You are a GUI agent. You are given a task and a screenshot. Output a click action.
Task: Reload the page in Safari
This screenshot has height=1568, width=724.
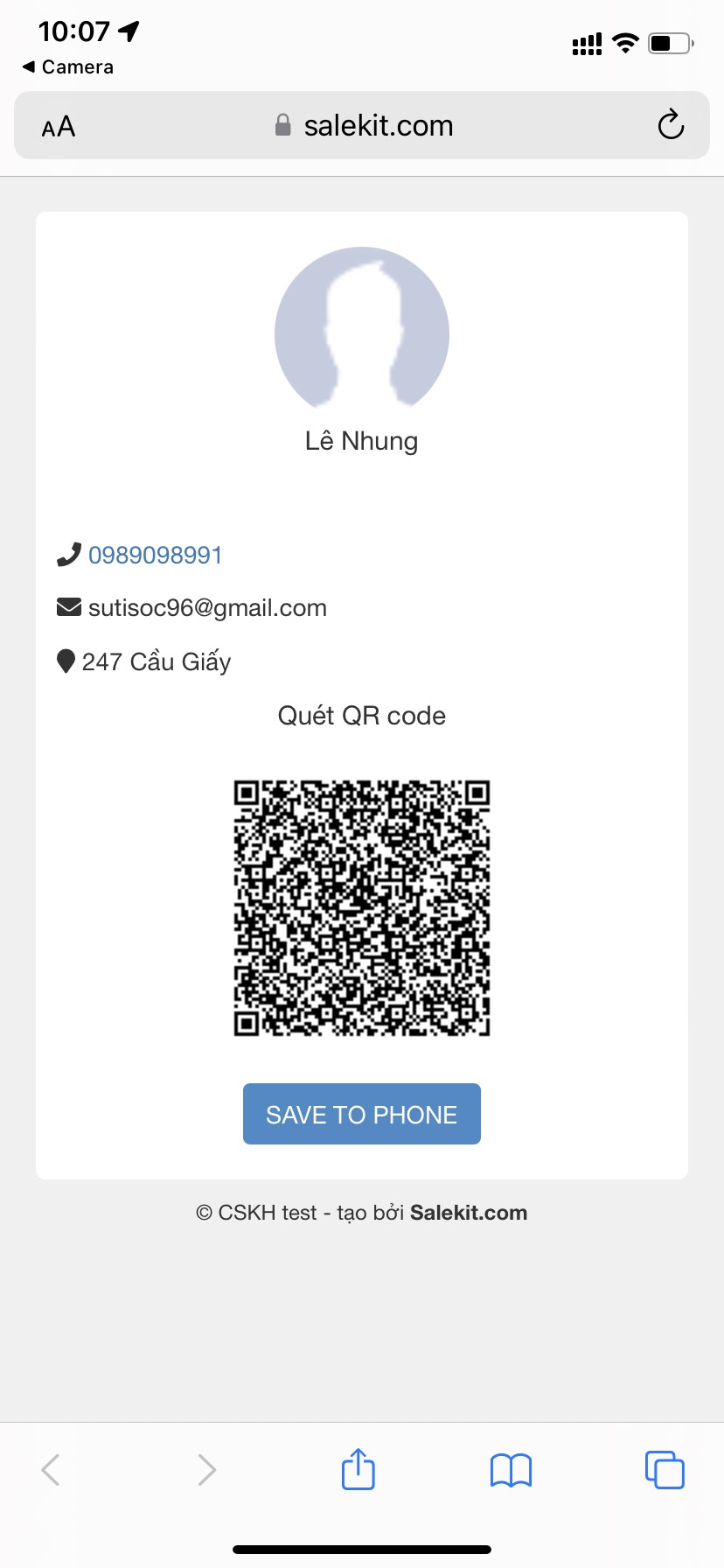[x=671, y=125]
